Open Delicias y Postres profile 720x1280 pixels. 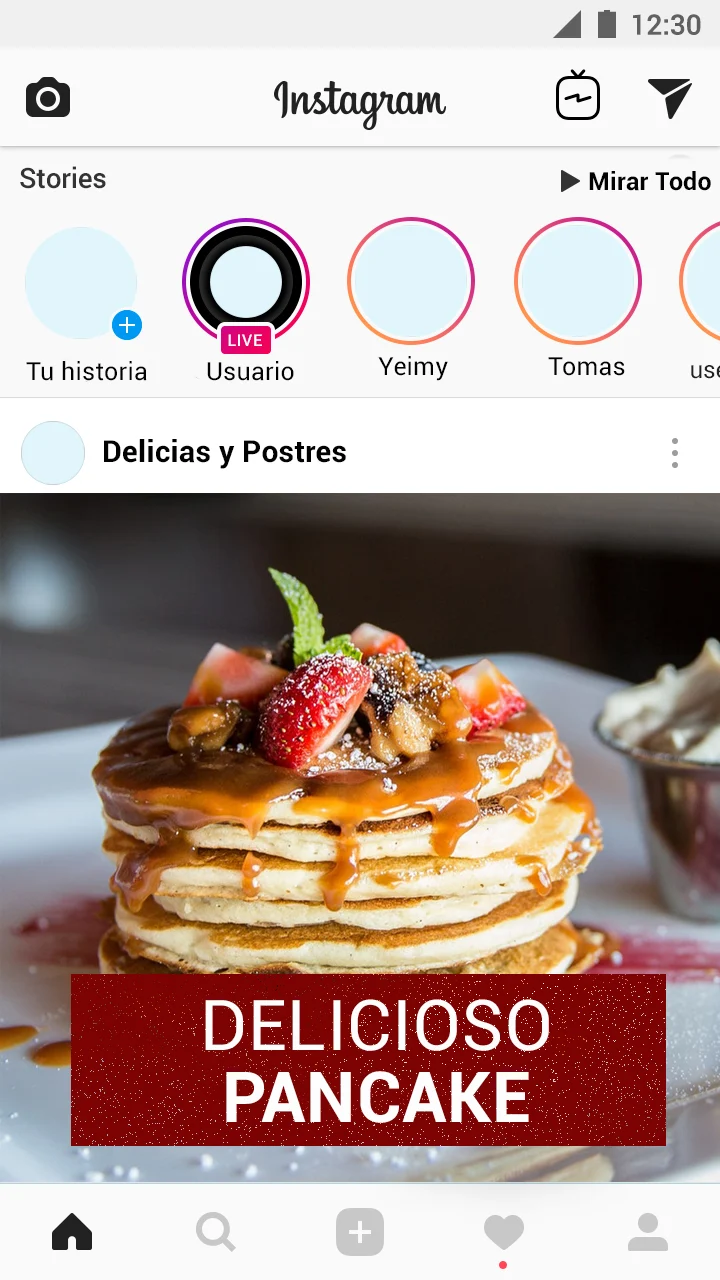224,452
